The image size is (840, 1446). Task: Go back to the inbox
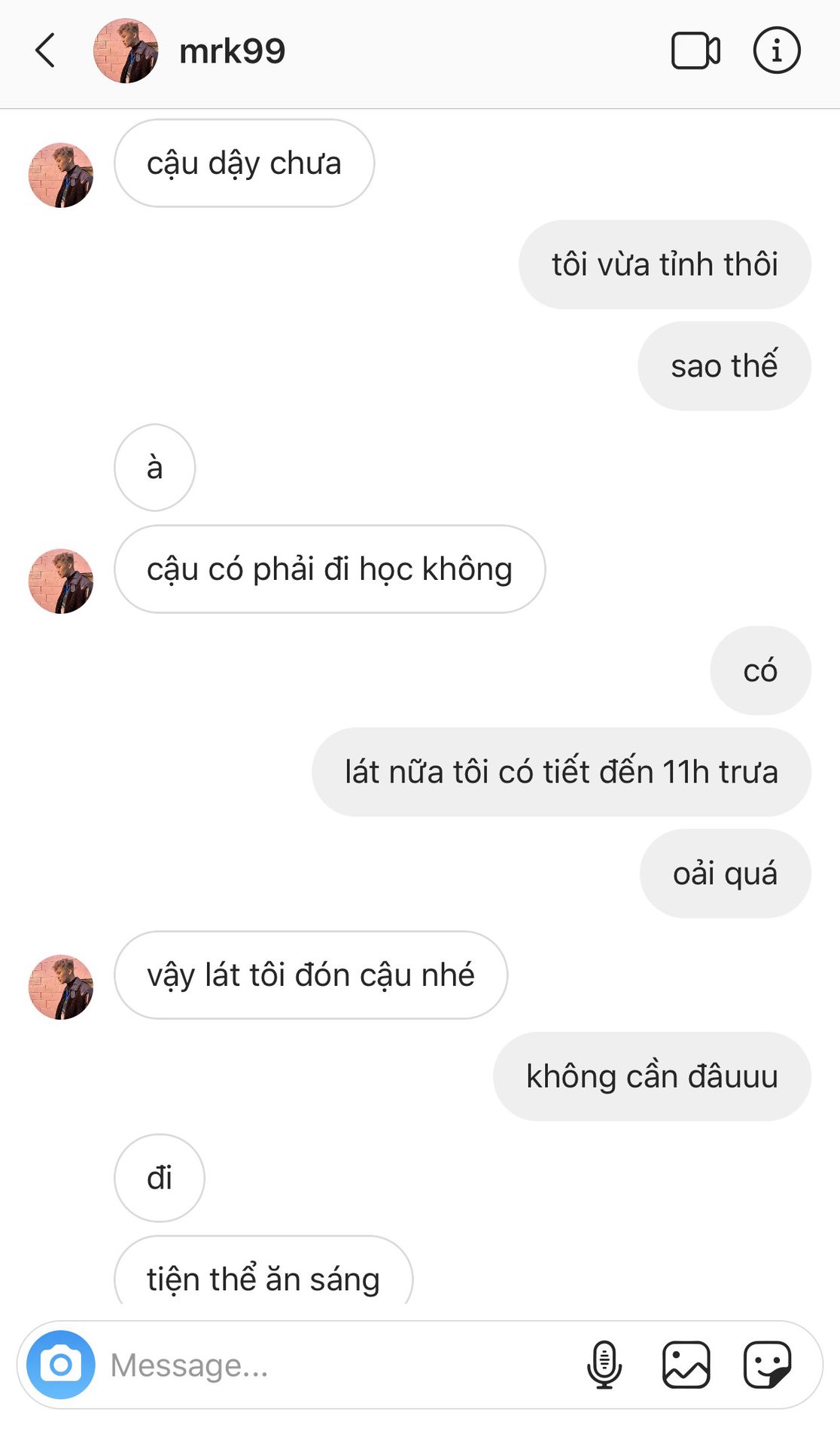click(x=45, y=51)
